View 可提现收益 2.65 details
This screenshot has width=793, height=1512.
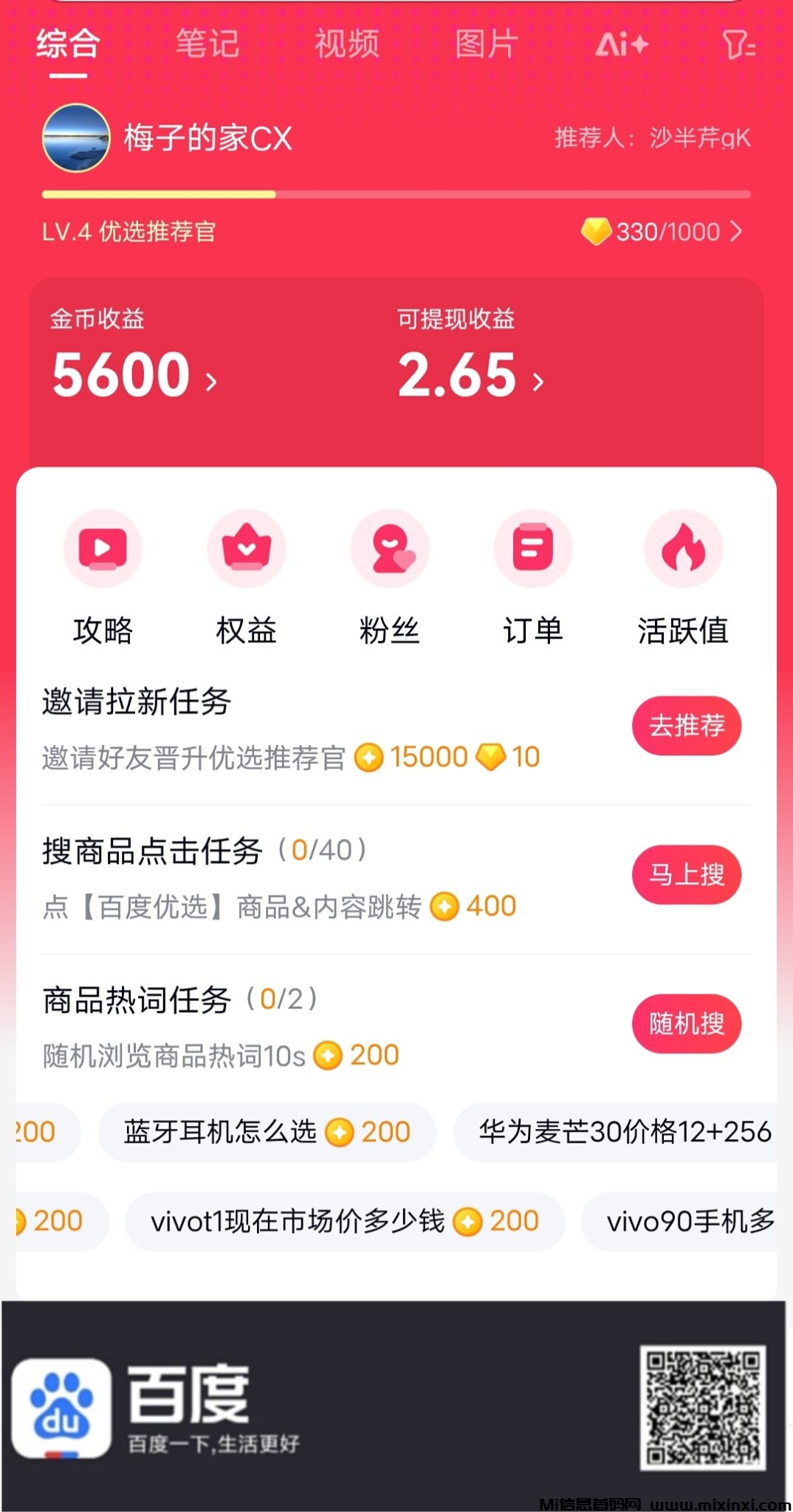tap(470, 375)
